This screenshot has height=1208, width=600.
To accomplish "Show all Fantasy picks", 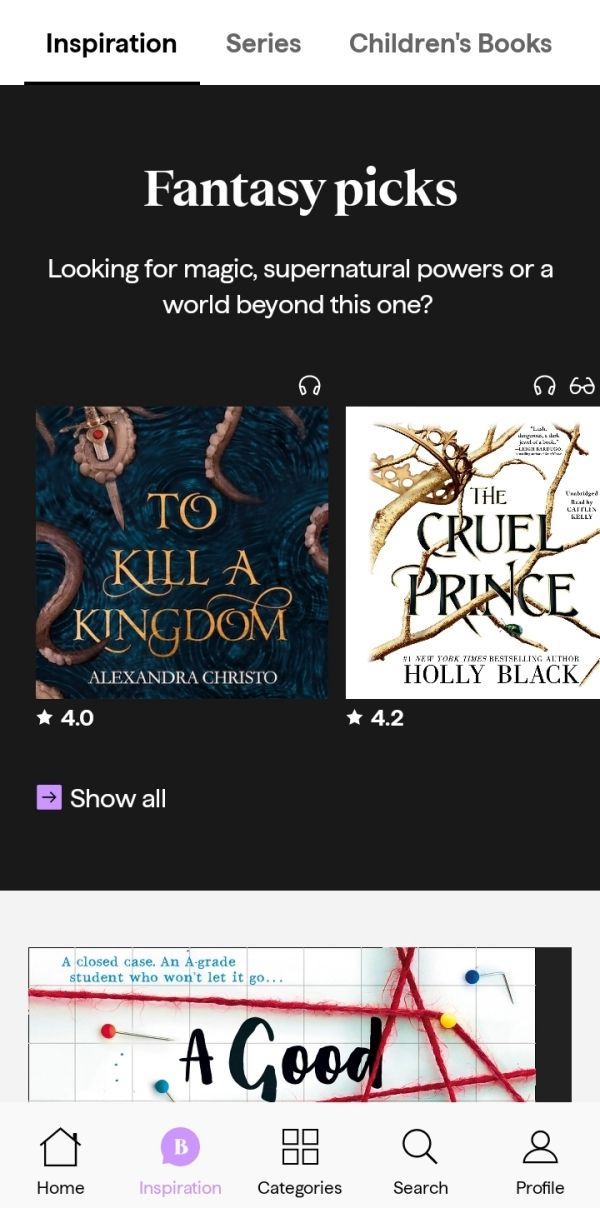I will 101,798.
